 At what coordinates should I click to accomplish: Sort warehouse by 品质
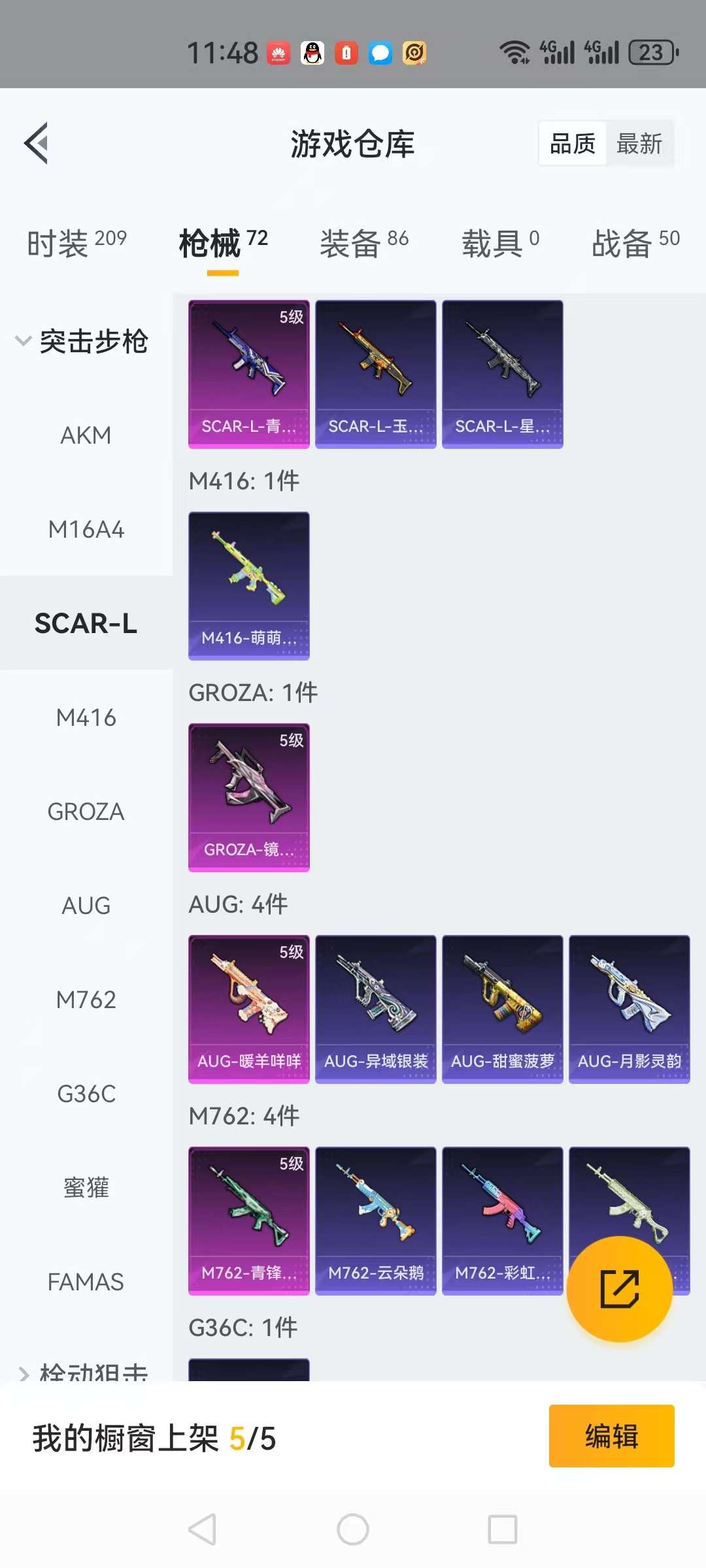pos(573,144)
